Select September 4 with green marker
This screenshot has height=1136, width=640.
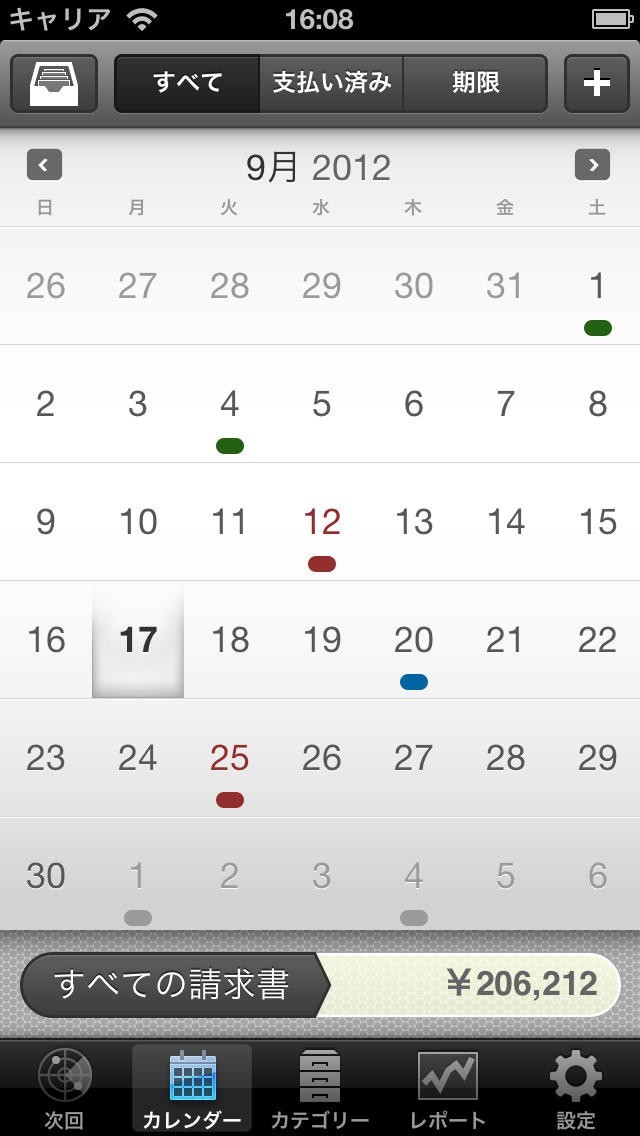pos(230,404)
